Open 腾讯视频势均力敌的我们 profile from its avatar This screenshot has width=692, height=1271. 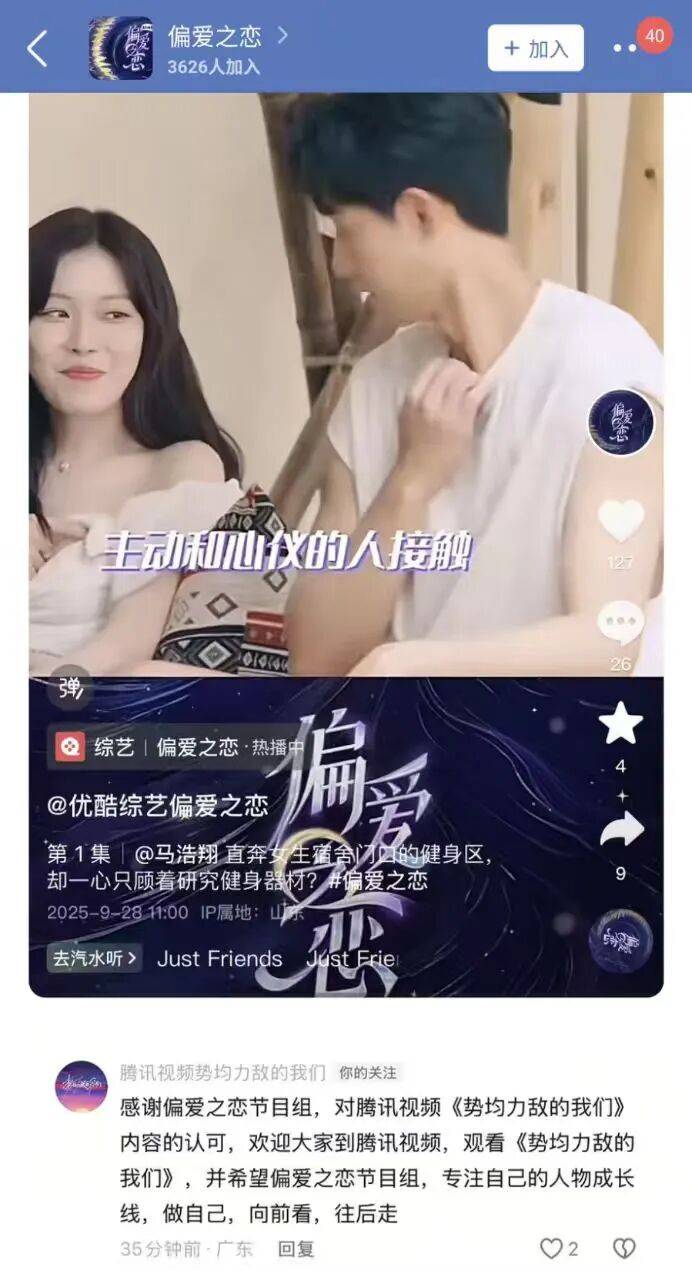coord(81,1087)
